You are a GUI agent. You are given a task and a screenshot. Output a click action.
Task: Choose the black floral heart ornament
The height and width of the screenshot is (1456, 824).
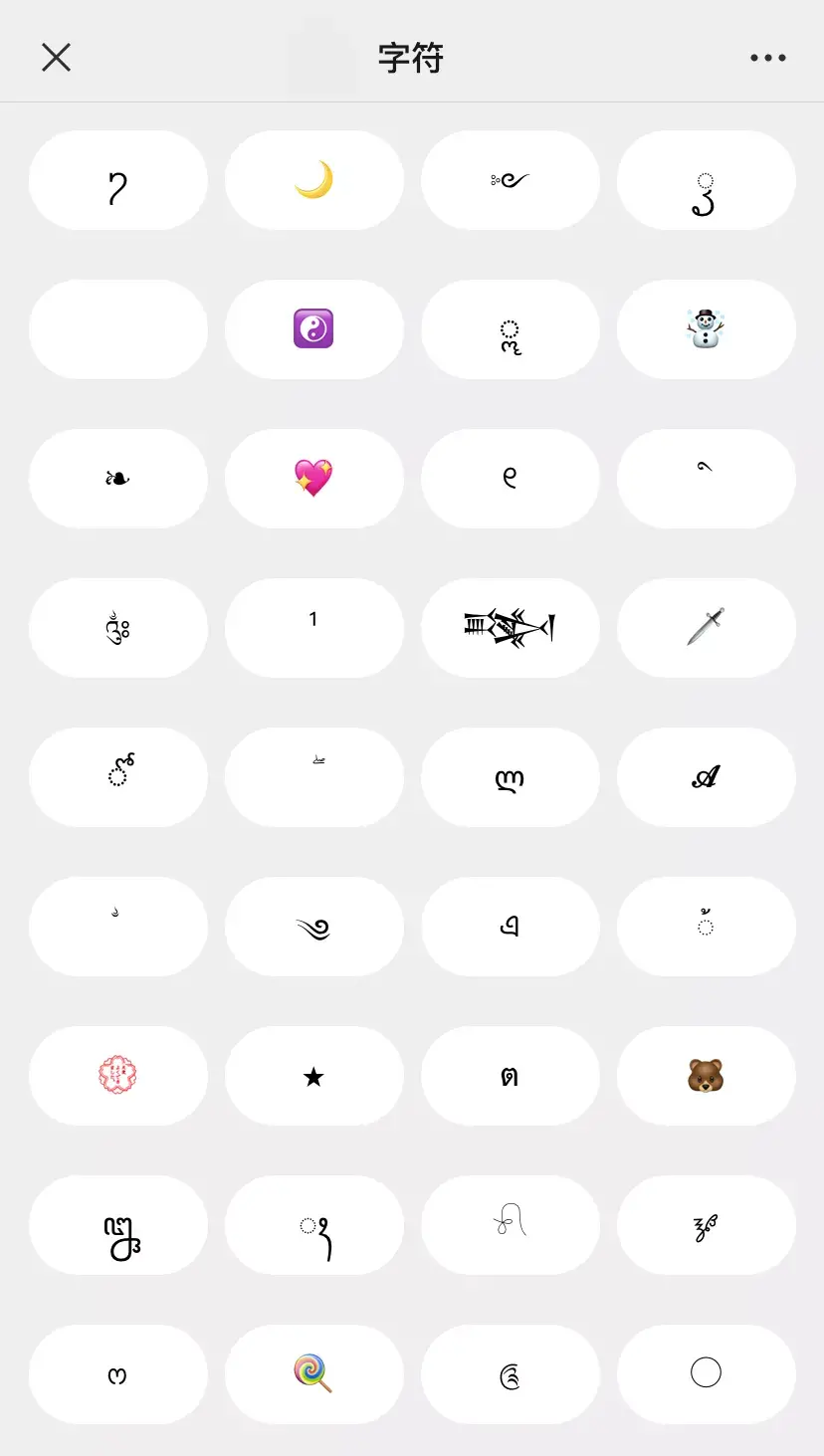tap(118, 479)
